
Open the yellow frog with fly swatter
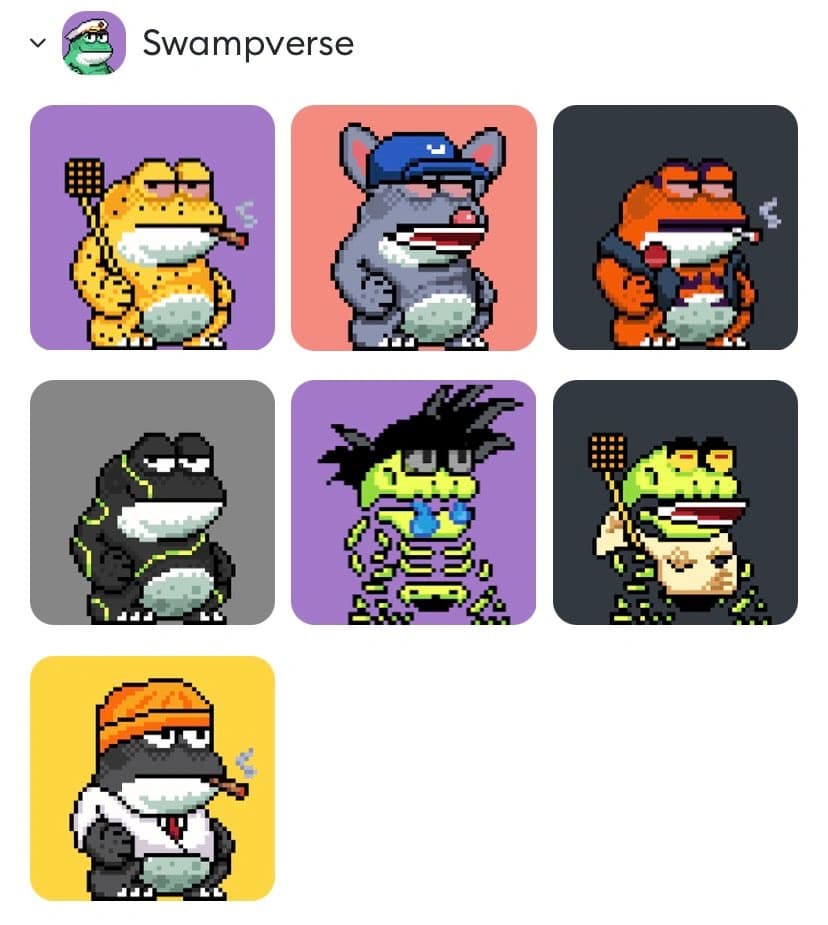click(152, 228)
